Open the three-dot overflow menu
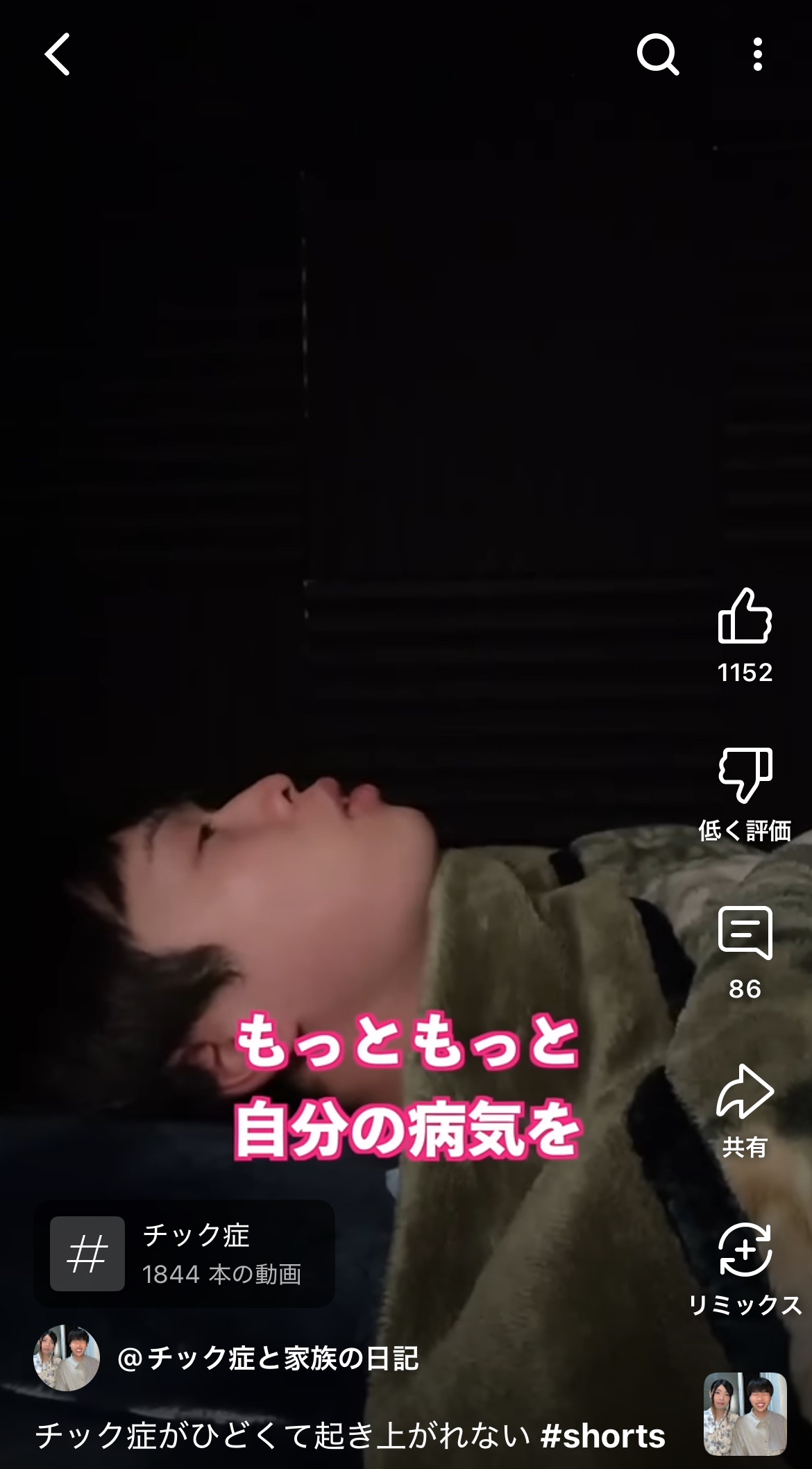812x1469 pixels. pyautogui.click(x=757, y=54)
